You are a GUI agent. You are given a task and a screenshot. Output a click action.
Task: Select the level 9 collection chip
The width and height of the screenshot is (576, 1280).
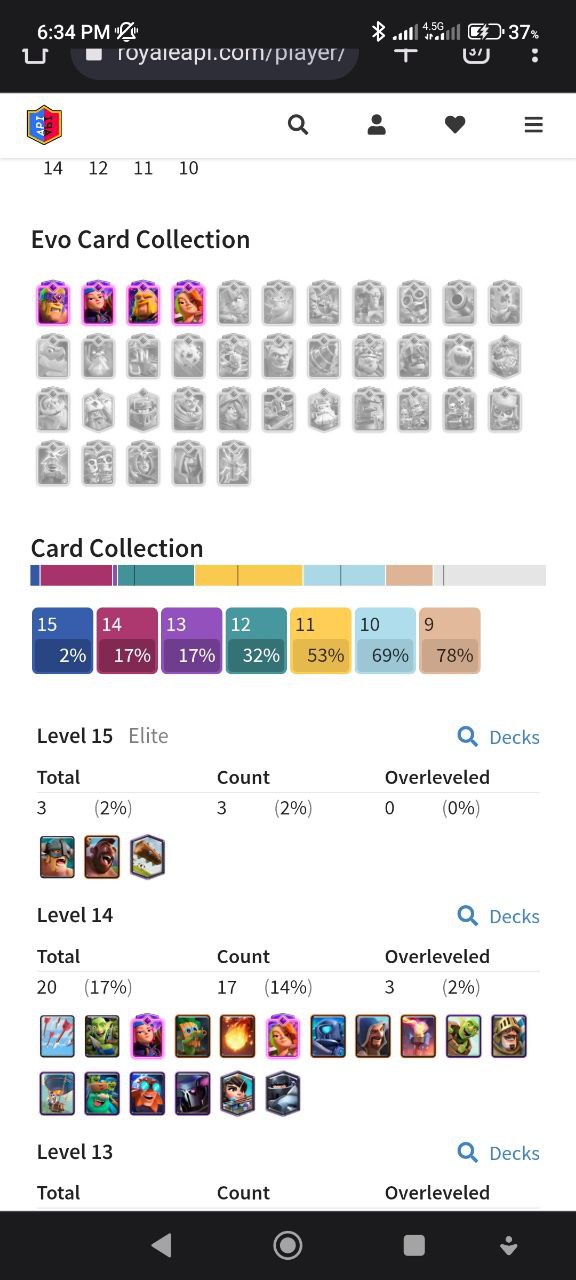point(450,641)
